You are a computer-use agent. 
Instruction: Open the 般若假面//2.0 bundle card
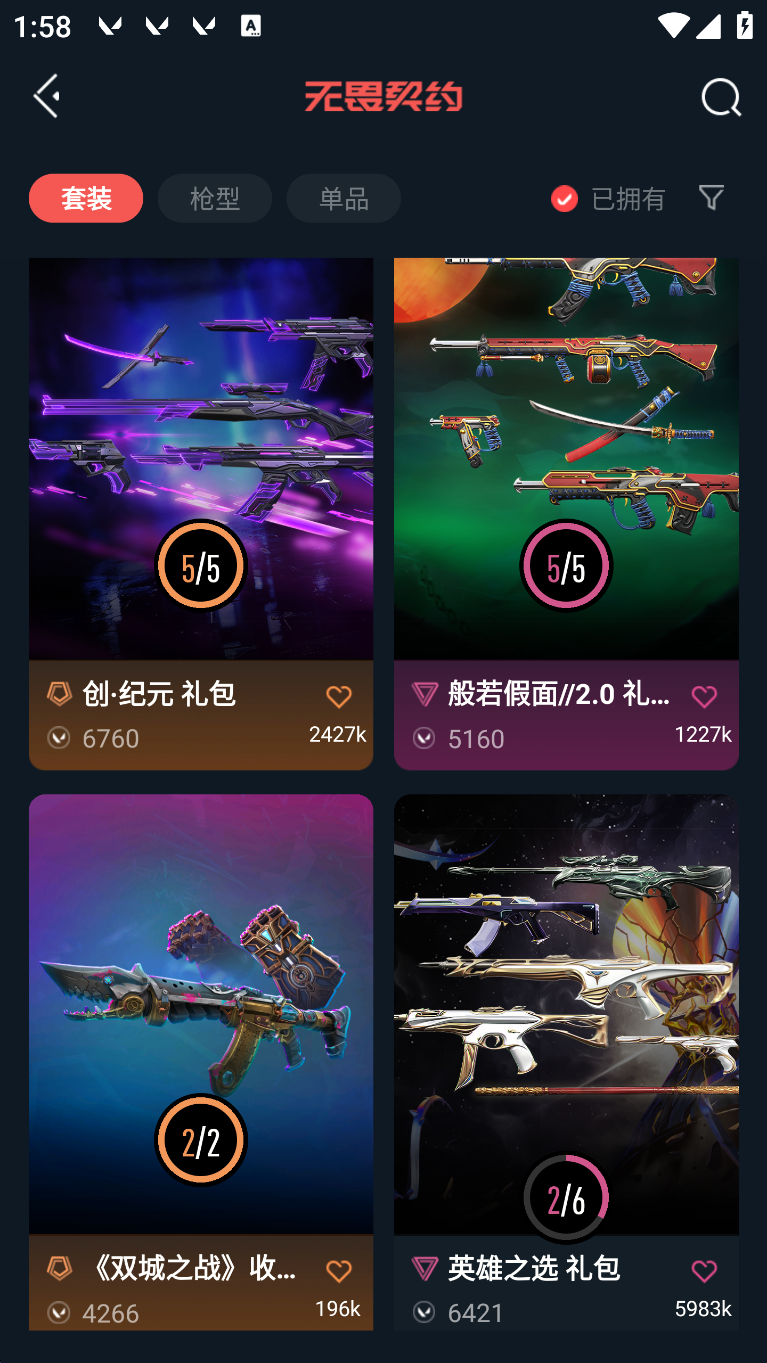[x=566, y=514]
